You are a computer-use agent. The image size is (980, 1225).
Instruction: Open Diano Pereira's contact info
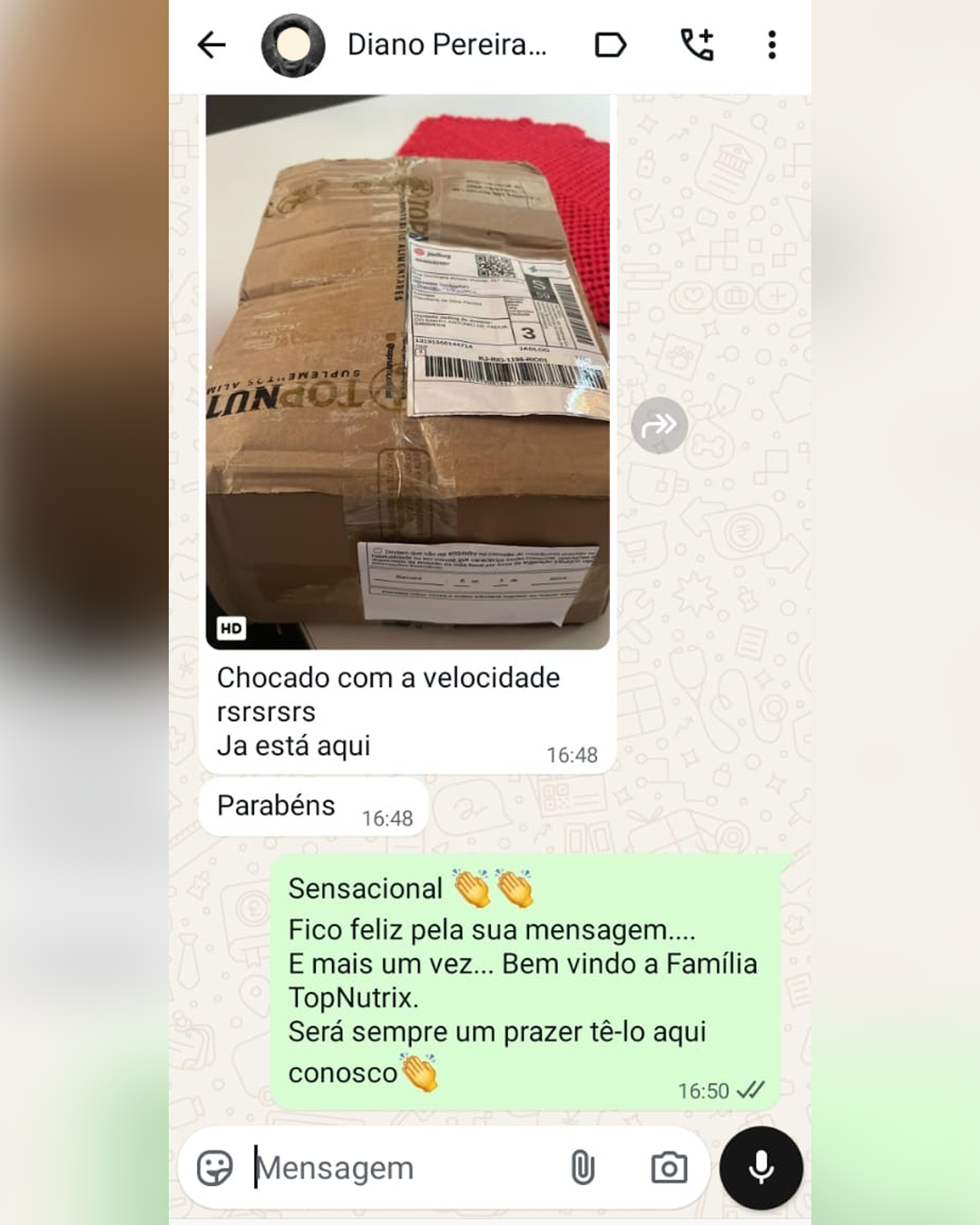(x=446, y=44)
